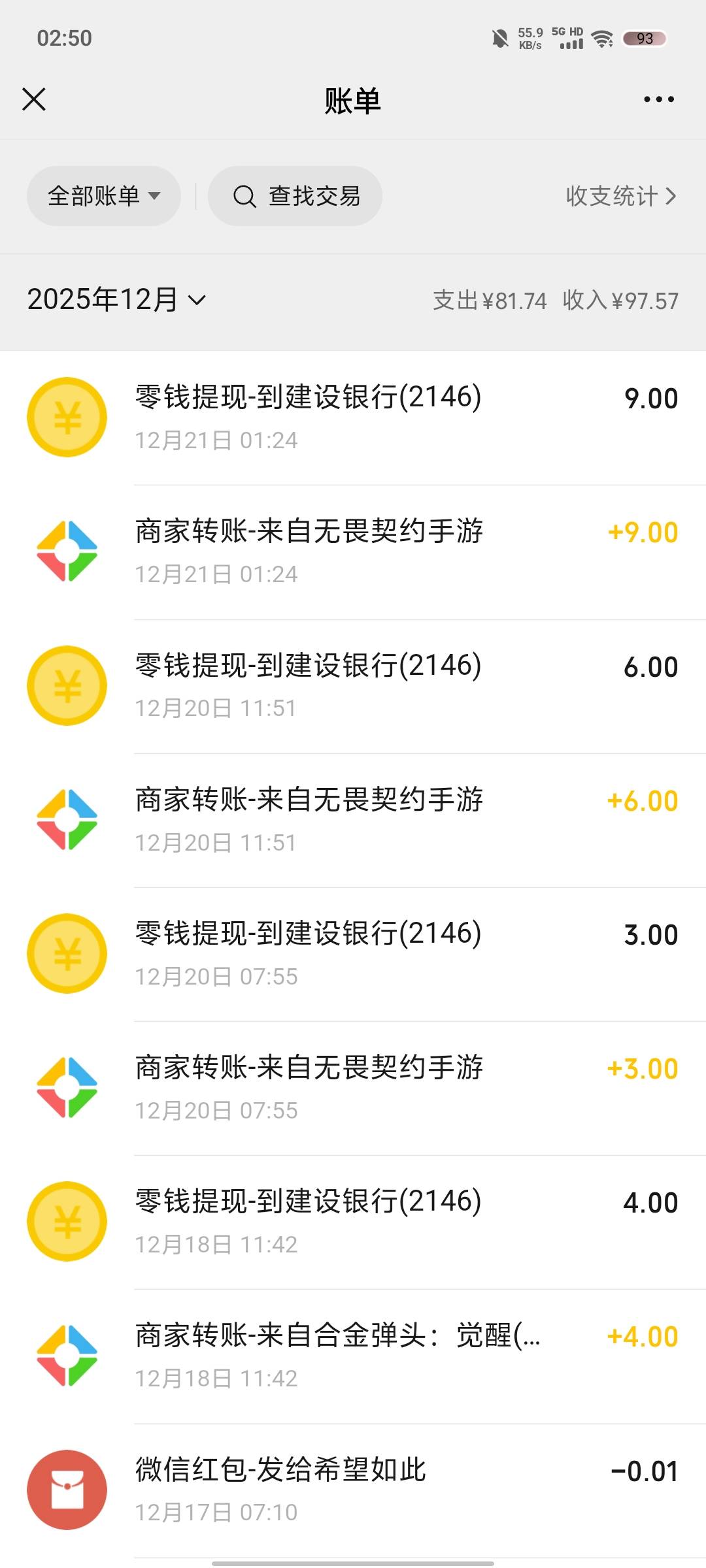This screenshot has width=706, height=1568.
Task: View the +9.00 无畏契约手游 transfer
Action: point(353,552)
